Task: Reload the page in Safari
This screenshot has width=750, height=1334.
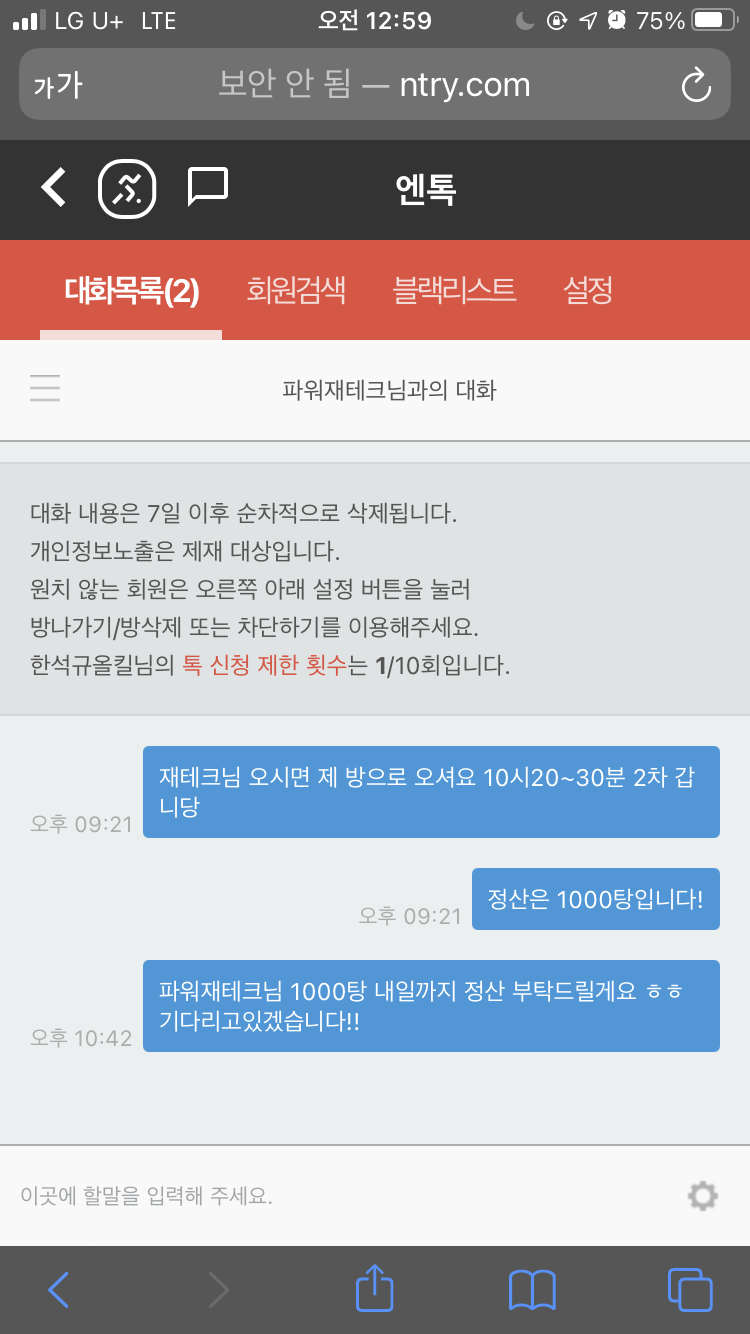Action: point(695,85)
